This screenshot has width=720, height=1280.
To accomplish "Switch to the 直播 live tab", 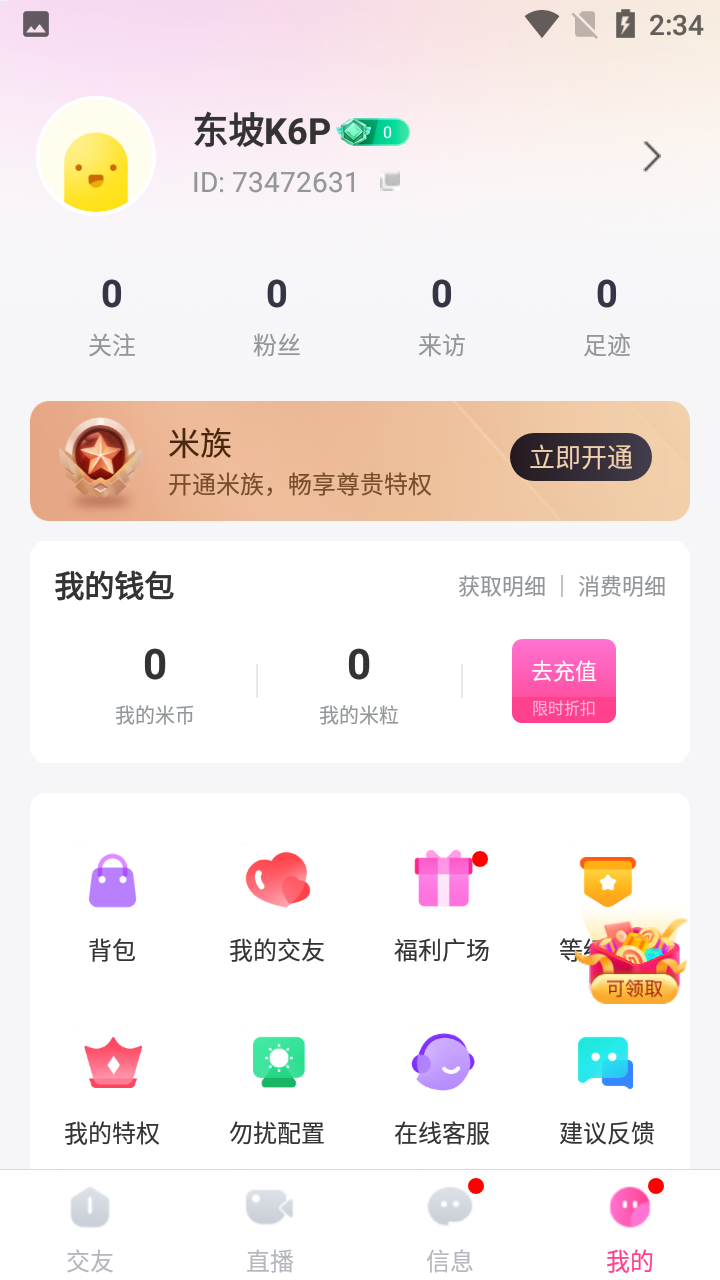I will point(270,1226).
